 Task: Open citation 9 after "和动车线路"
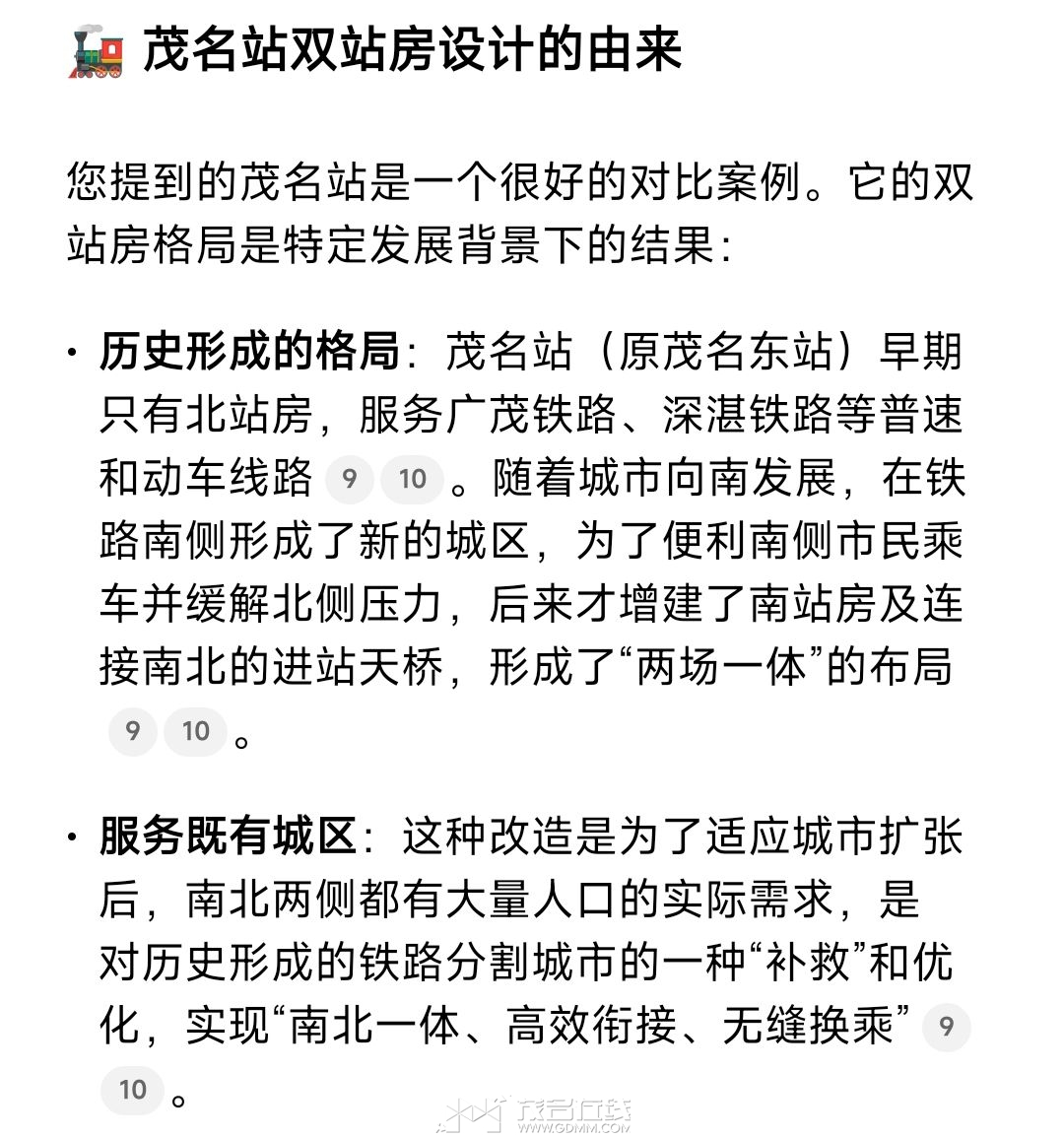[x=349, y=479]
